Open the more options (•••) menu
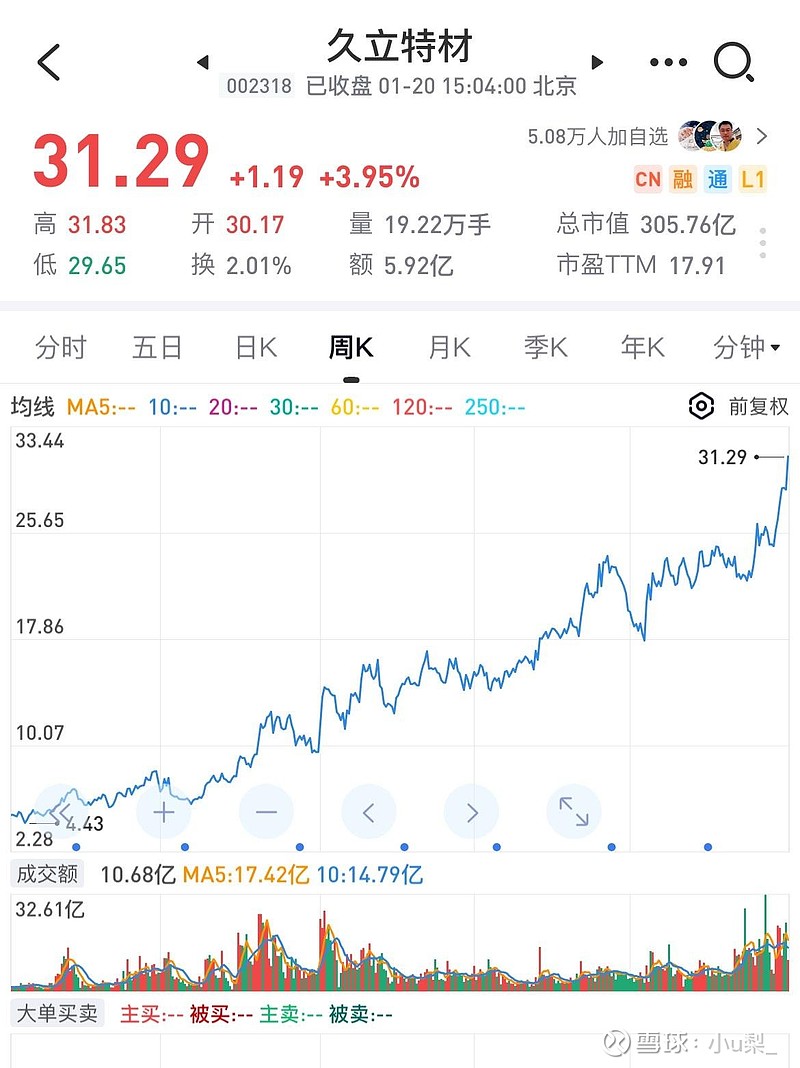 [x=667, y=61]
